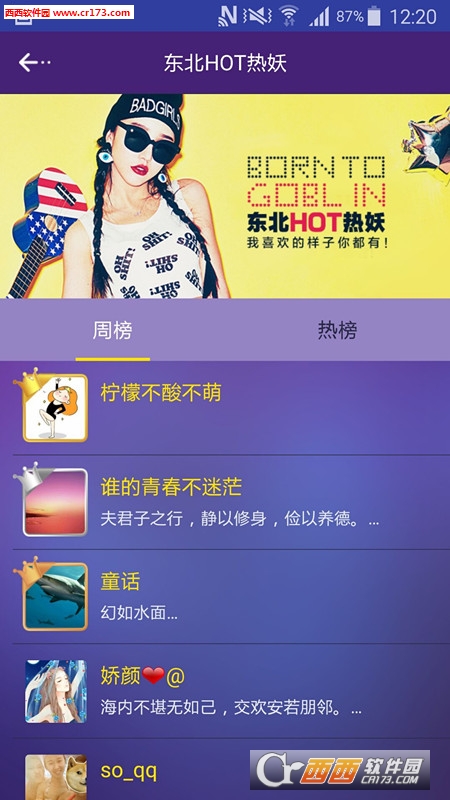The height and width of the screenshot is (800, 450).
Task: Open the so_qq list row
Action: pos(225,769)
